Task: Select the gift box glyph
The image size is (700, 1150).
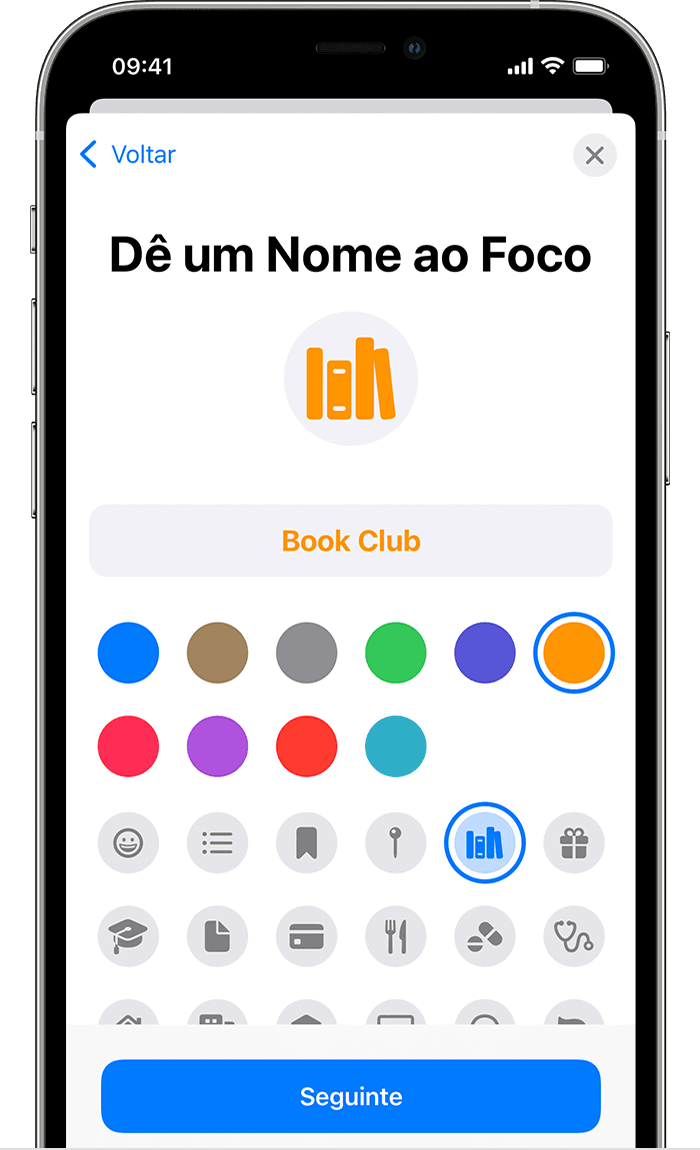Action: pos(574,843)
